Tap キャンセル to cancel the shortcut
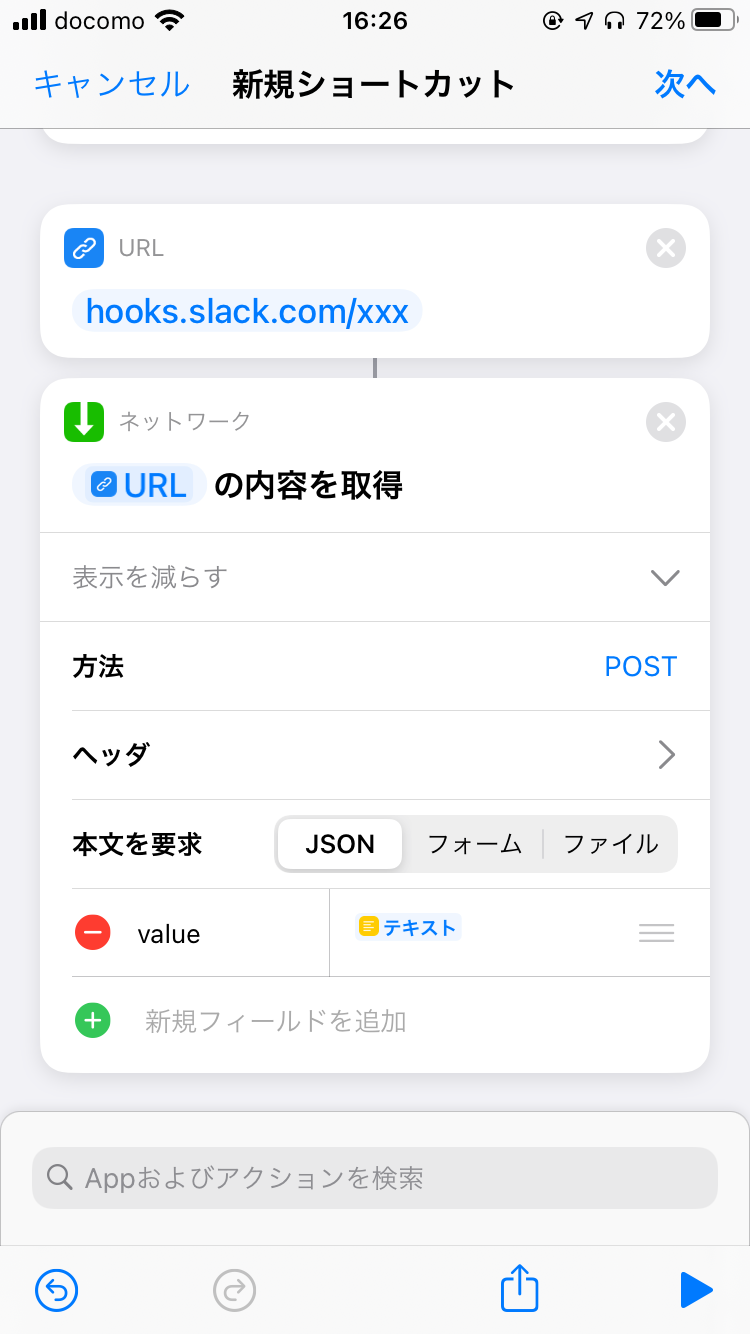The image size is (750, 1334). [111, 84]
